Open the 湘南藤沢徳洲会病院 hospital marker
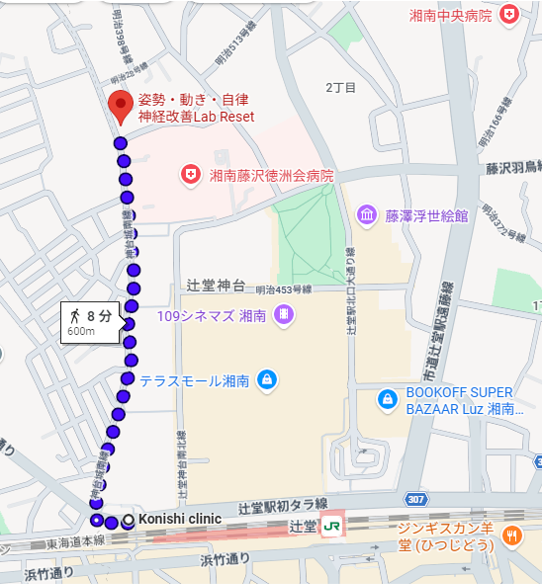 tap(191, 175)
